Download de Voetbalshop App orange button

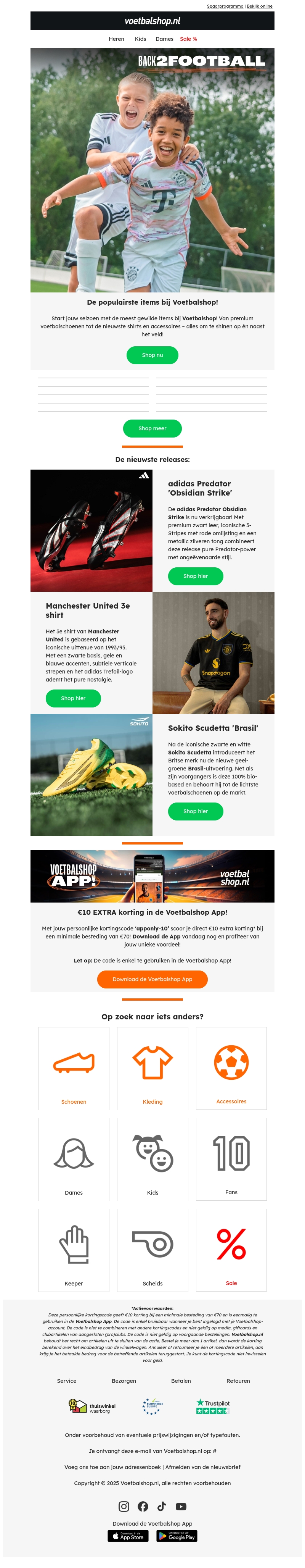[x=152, y=979]
